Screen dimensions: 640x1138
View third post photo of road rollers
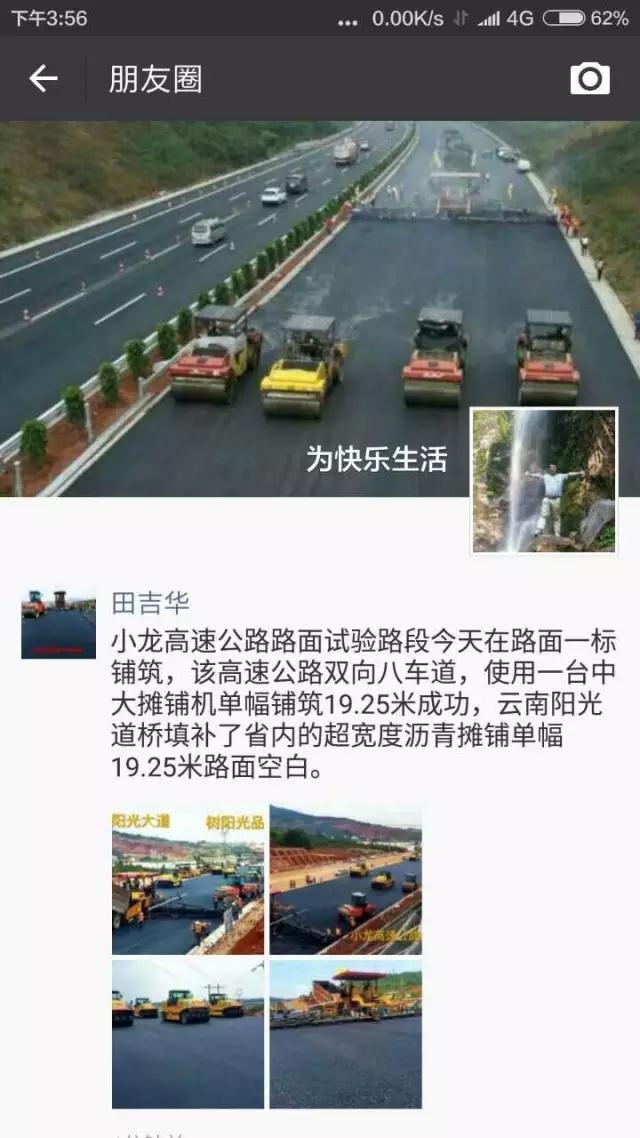188,1034
